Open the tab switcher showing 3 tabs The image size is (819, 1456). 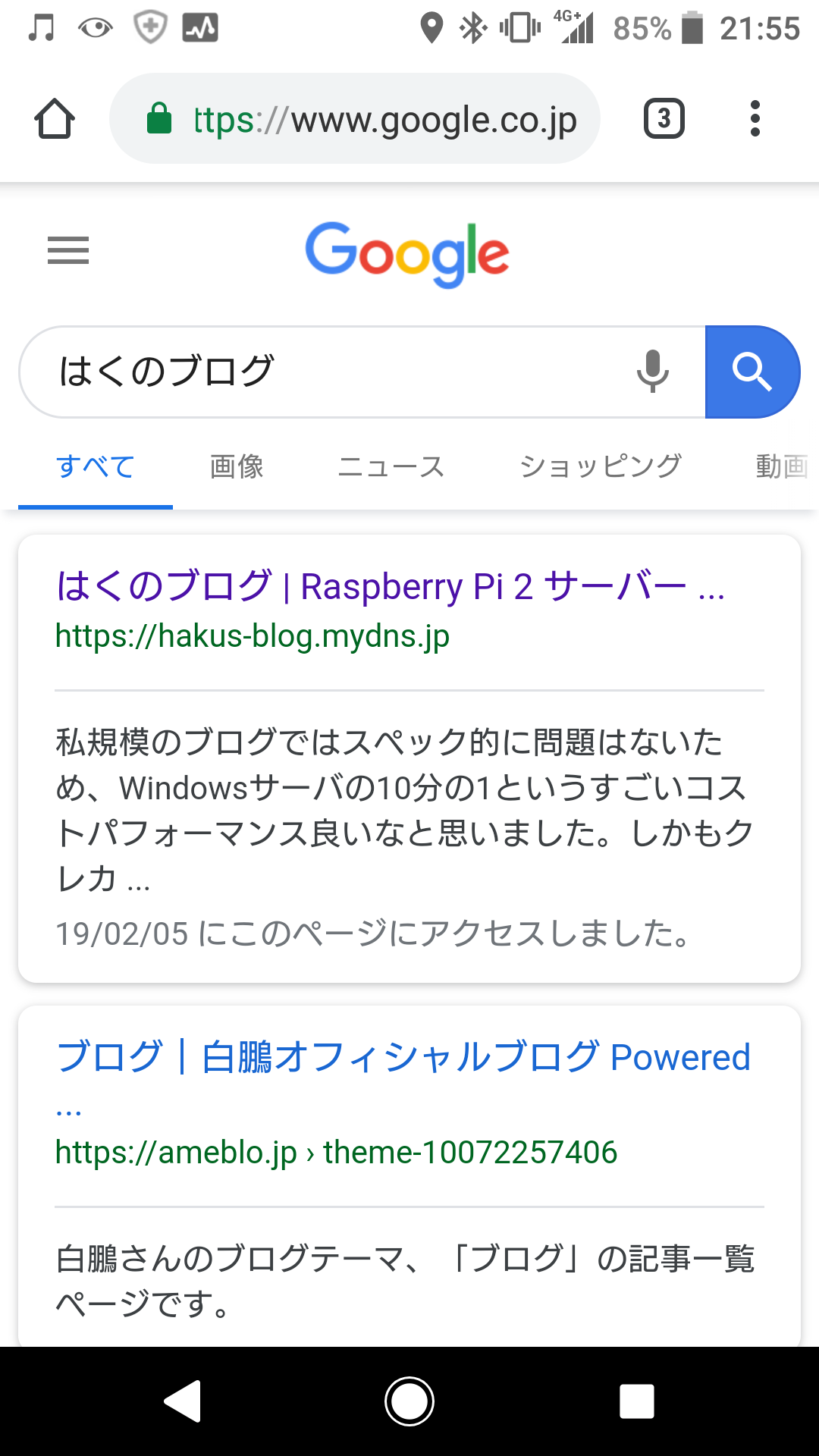tap(664, 119)
